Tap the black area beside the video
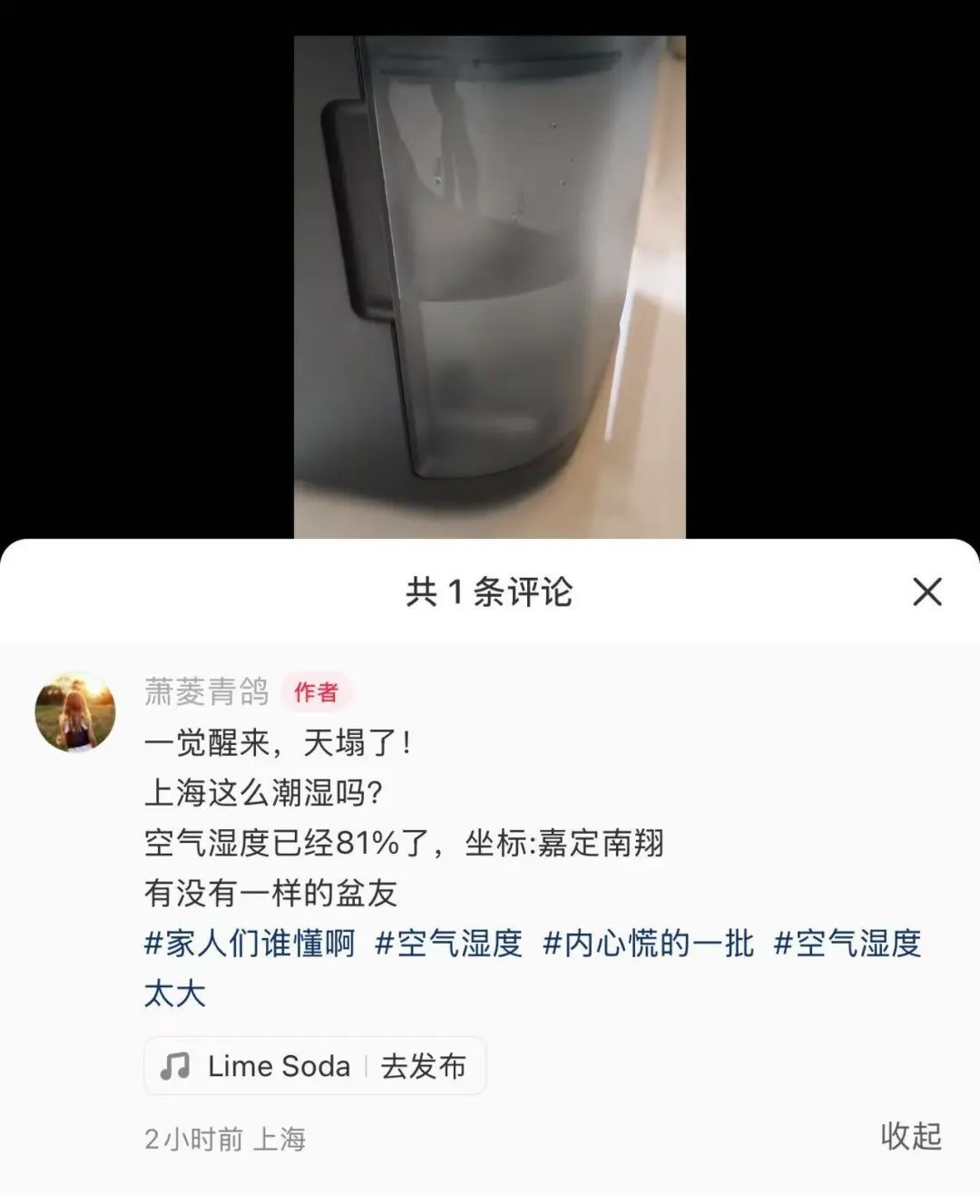This screenshot has width=980, height=1204. pyautogui.click(x=145, y=272)
